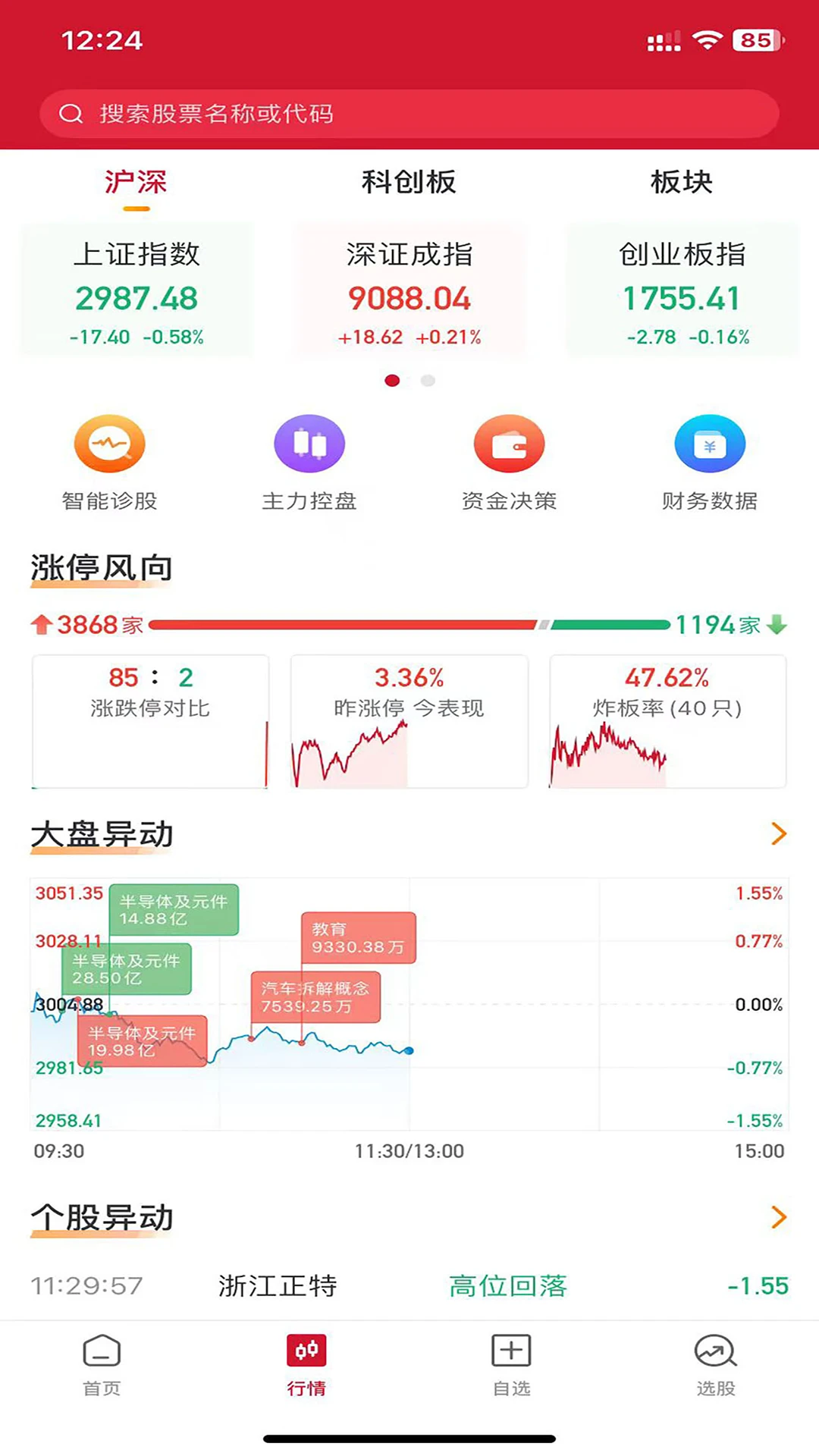Switch to the 板块 tab

pyautogui.click(x=682, y=182)
